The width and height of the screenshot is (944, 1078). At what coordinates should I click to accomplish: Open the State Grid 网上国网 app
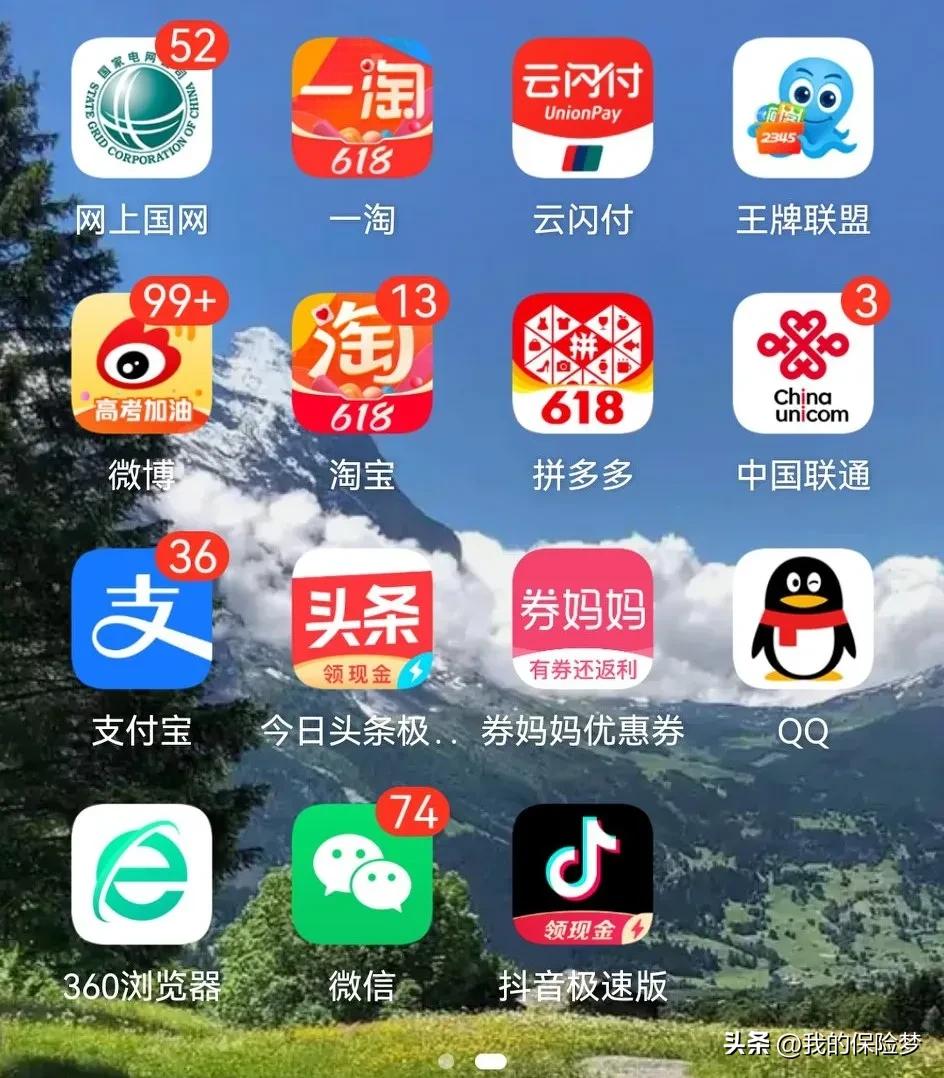(143, 110)
